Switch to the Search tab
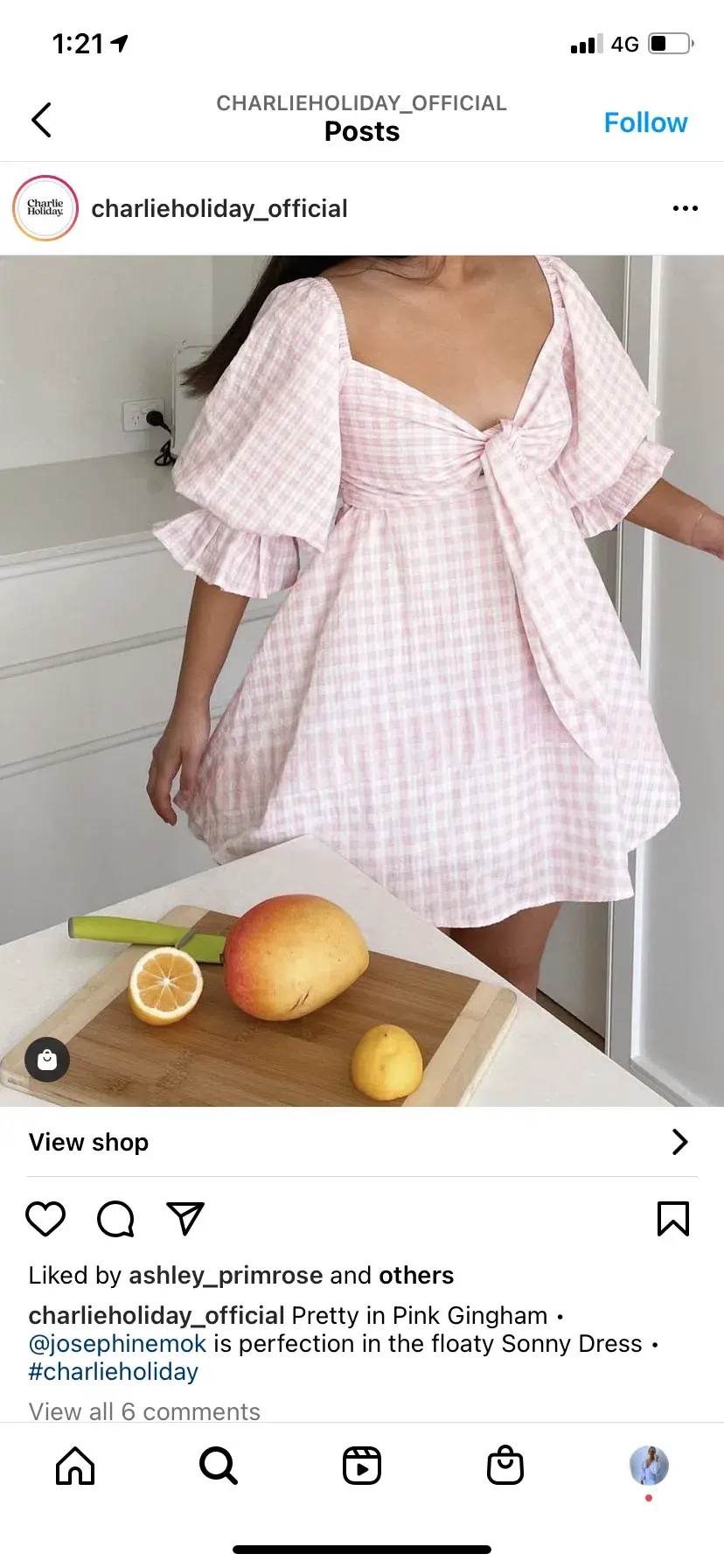Screen dimensions: 724x1568 tap(218, 1466)
